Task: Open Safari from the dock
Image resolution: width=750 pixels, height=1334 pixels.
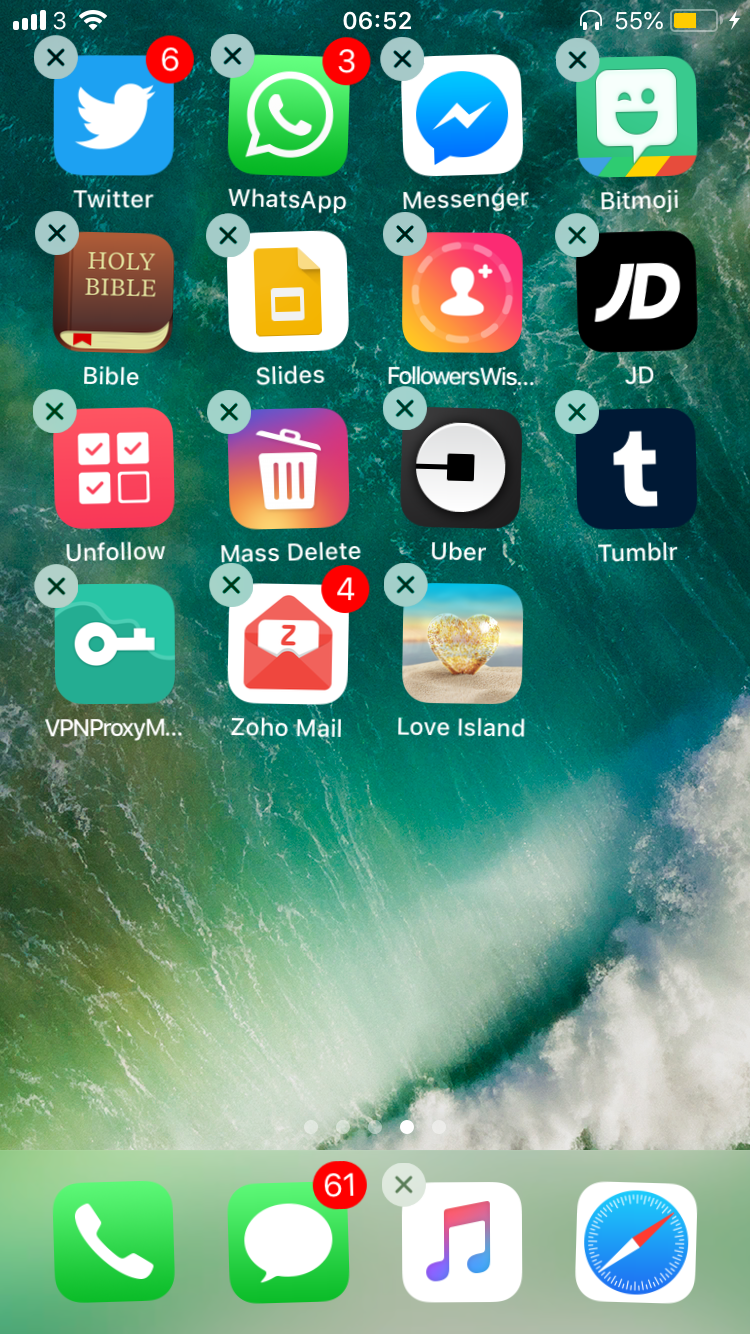Action: (636, 1241)
